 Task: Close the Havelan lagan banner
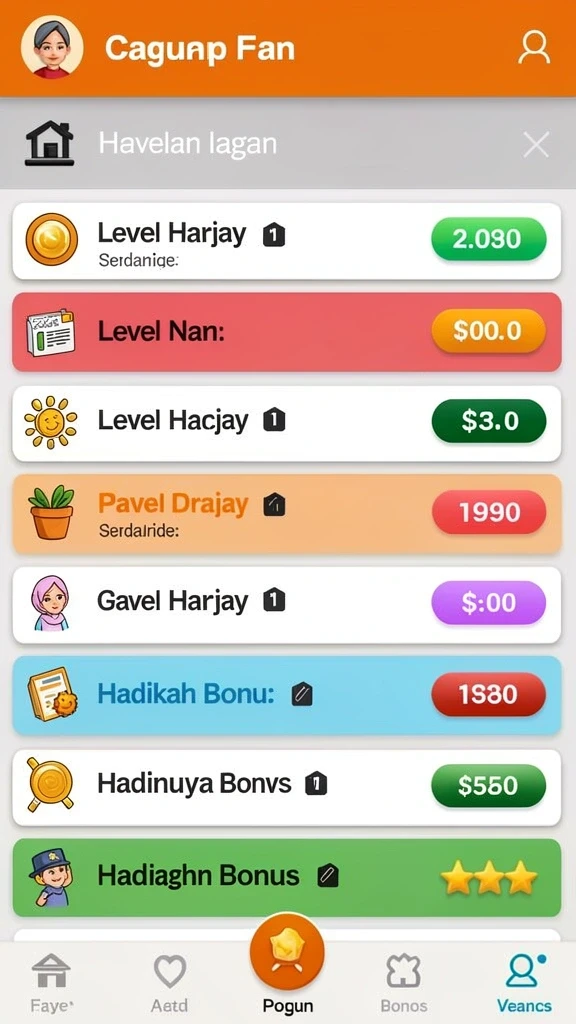pos(536,144)
